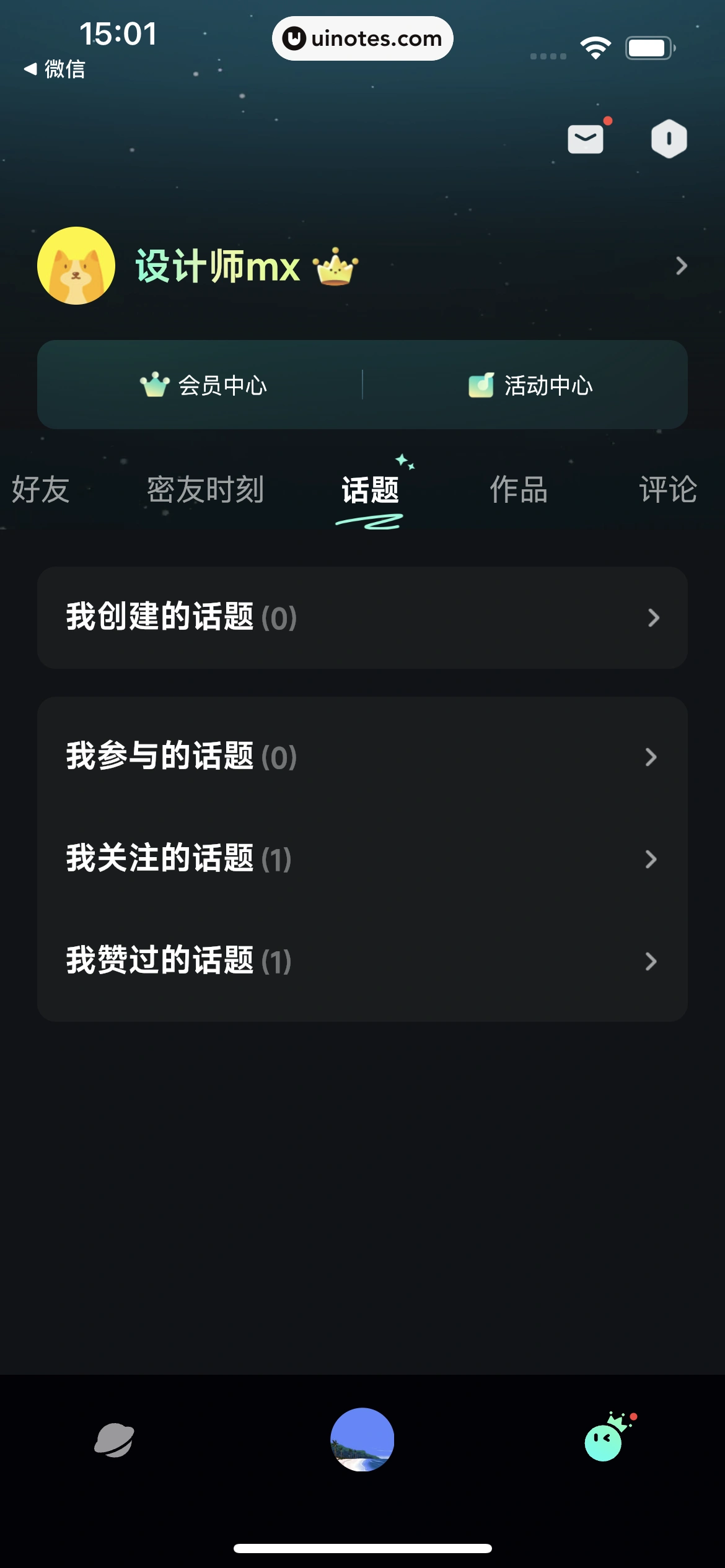
Task: Switch to the 作品 tab
Action: tap(519, 490)
